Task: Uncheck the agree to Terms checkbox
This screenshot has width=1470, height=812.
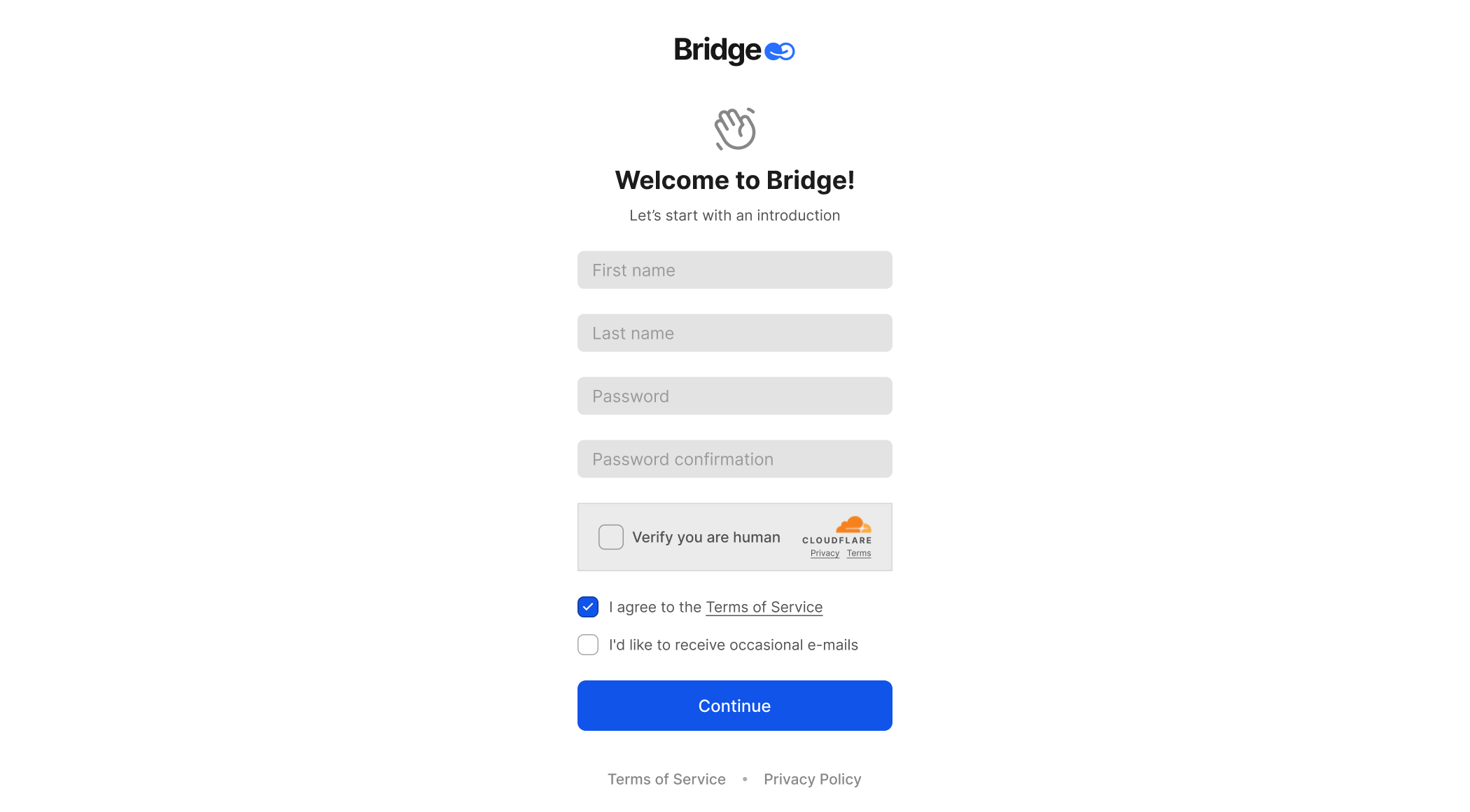Action: pyautogui.click(x=588, y=607)
